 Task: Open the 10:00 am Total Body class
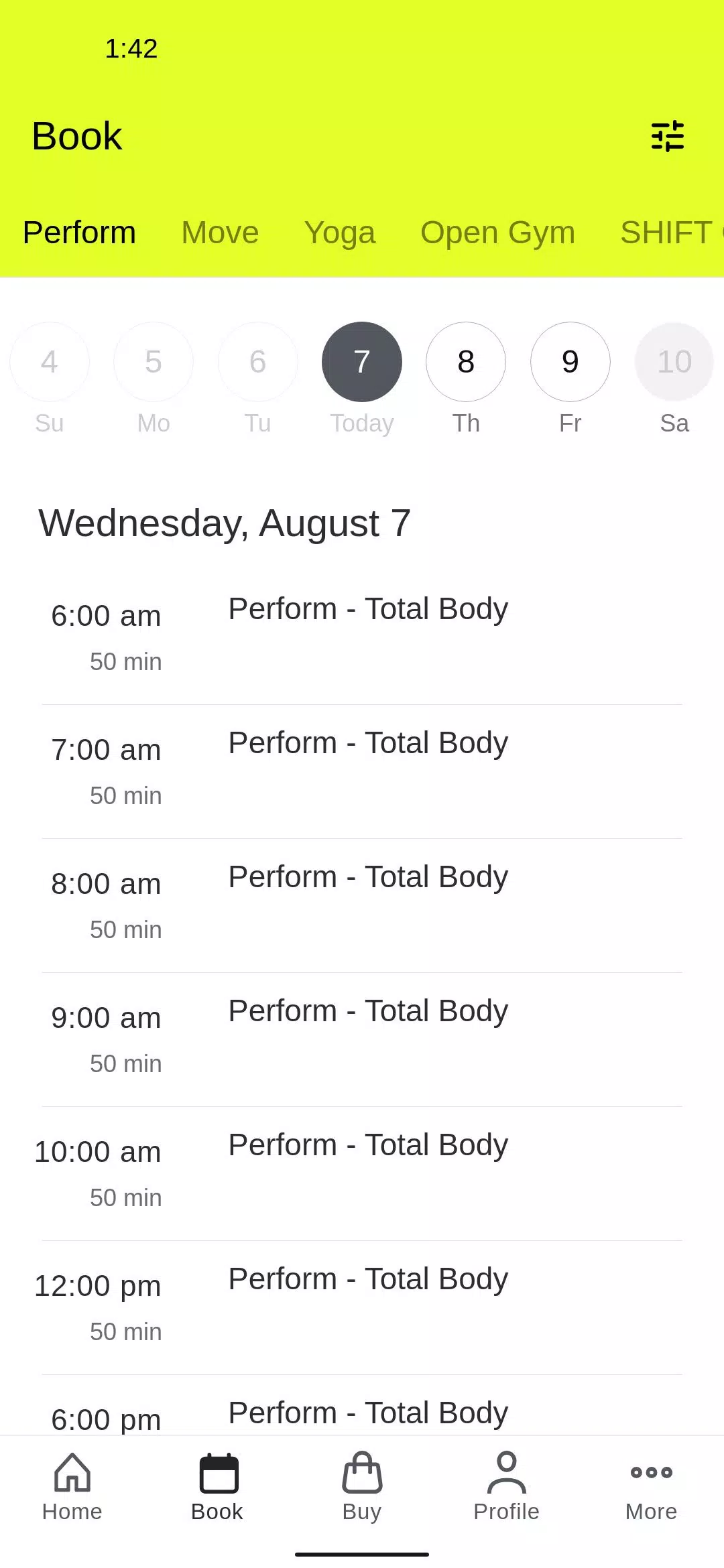pyautogui.click(x=362, y=1173)
